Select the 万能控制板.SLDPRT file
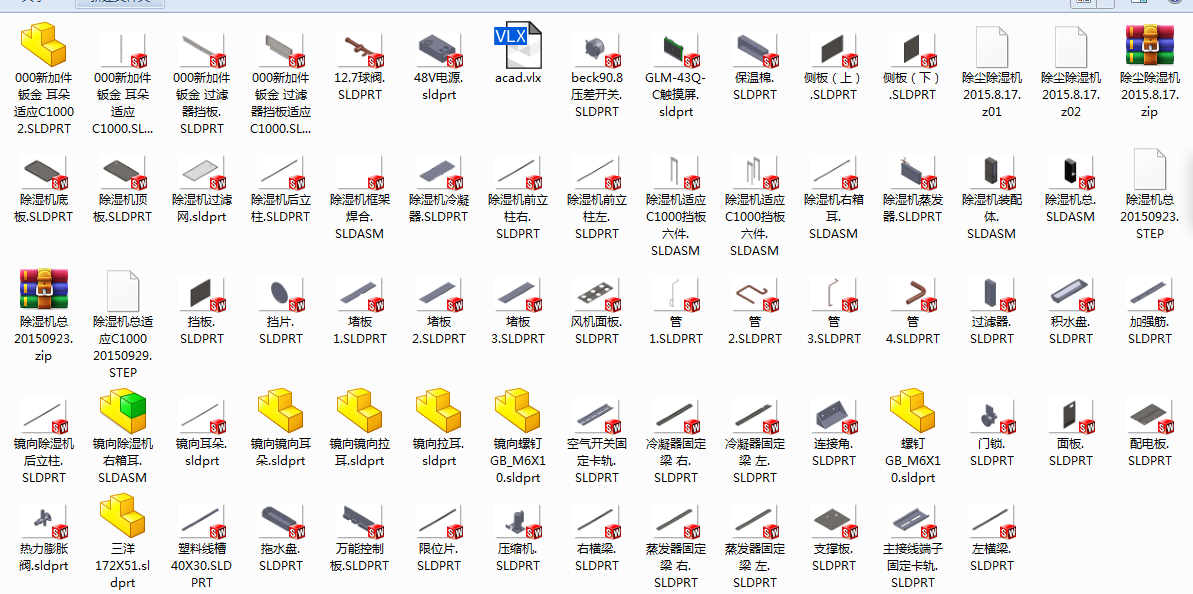The width and height of the screenshot is (1193, 594). (x=359, y=522)
